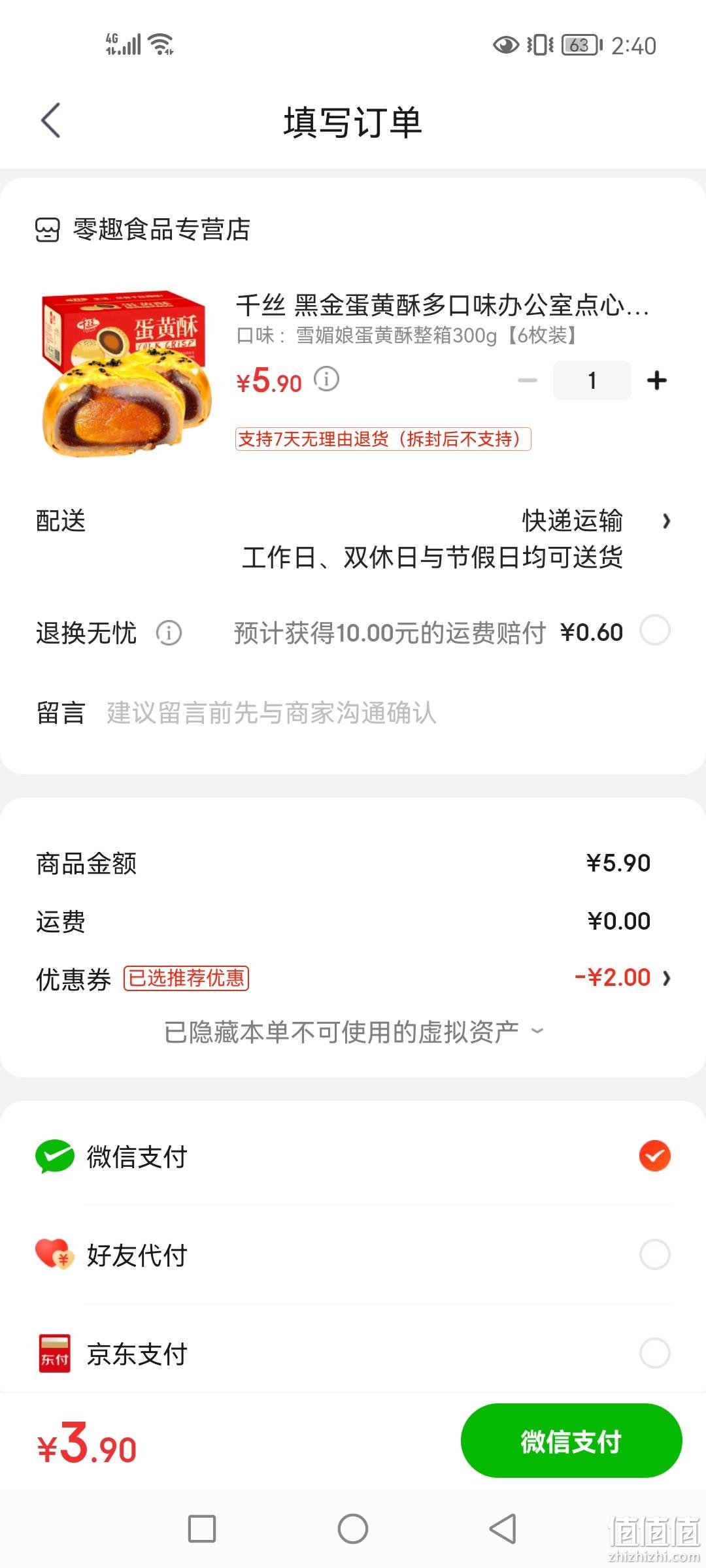
Task: Increase quantity with the plus button
Action: [x=656, y=380]
